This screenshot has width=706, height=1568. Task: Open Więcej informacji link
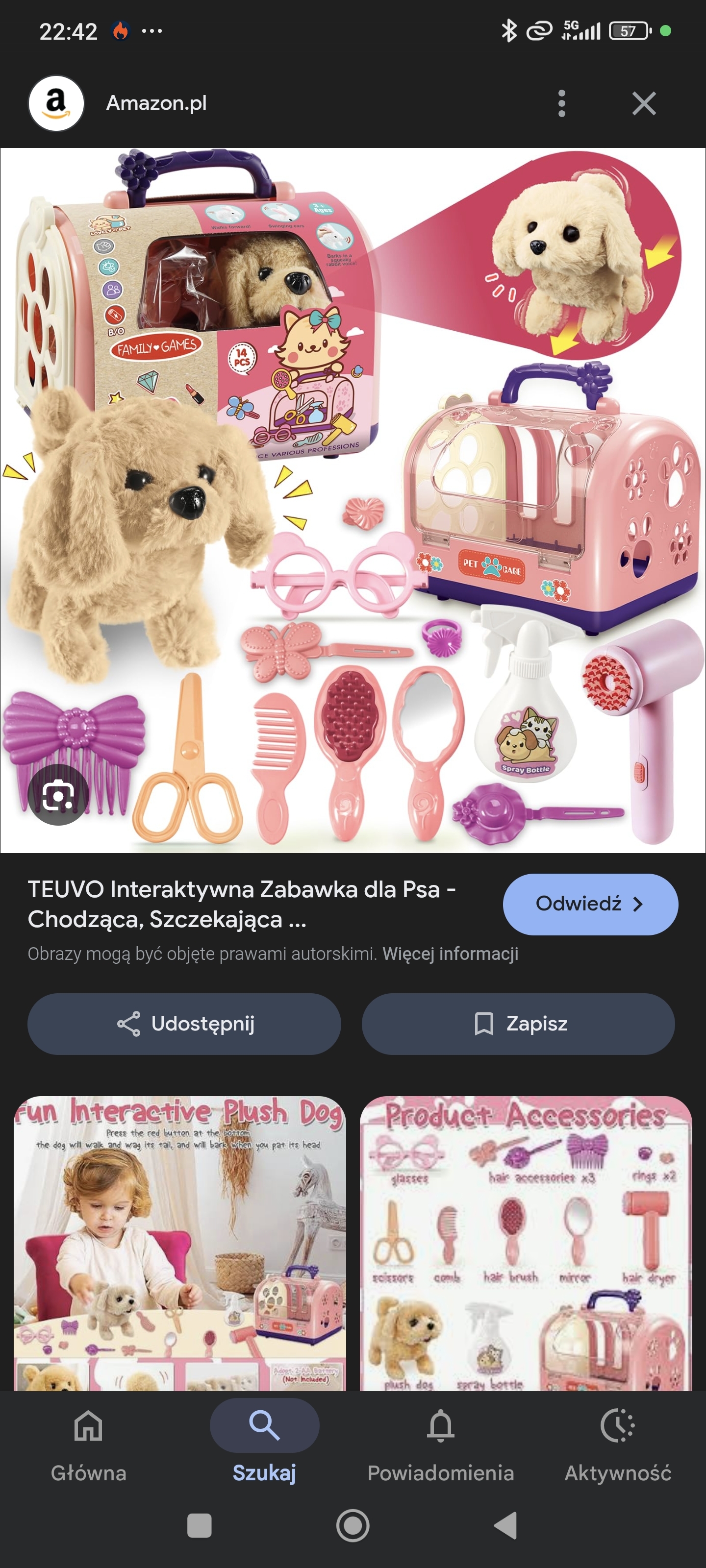(450, 954)
